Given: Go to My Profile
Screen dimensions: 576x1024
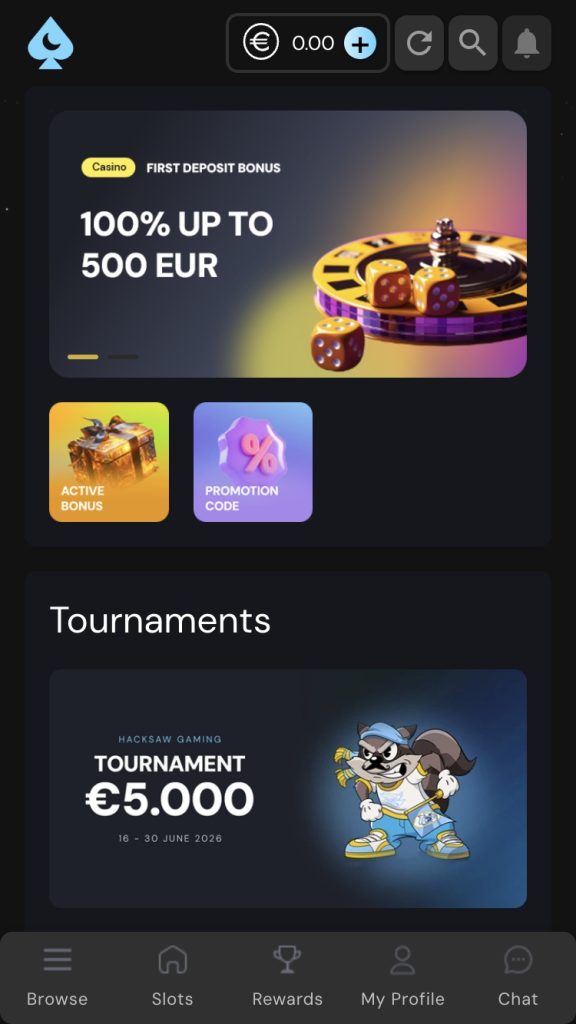Looking at the screenshot, I should coord(403,976).
